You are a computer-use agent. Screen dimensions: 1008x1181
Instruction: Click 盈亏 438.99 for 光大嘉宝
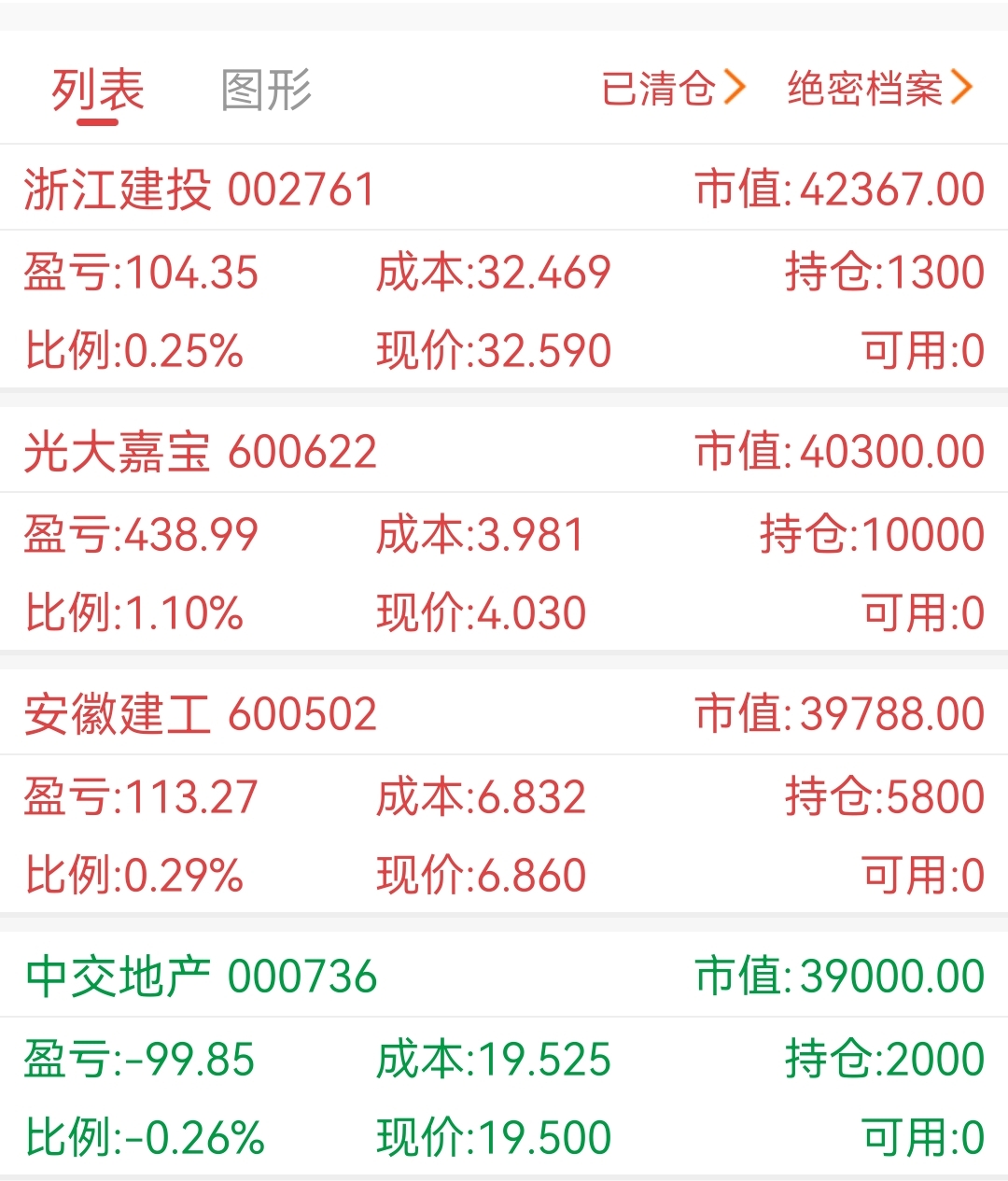(143, 535)
